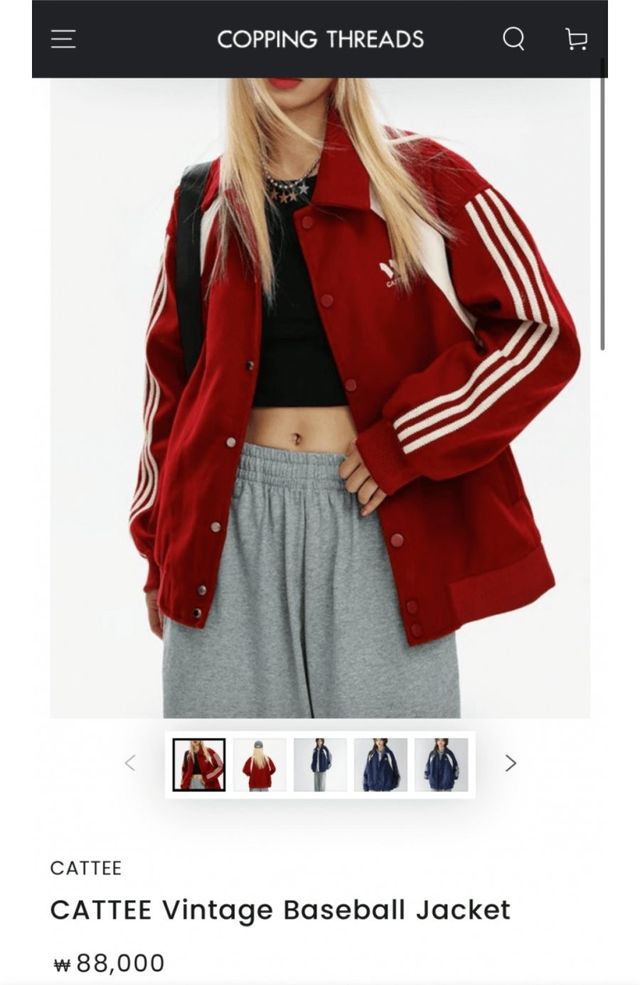View the shopping cart

[x=576, y=39]
